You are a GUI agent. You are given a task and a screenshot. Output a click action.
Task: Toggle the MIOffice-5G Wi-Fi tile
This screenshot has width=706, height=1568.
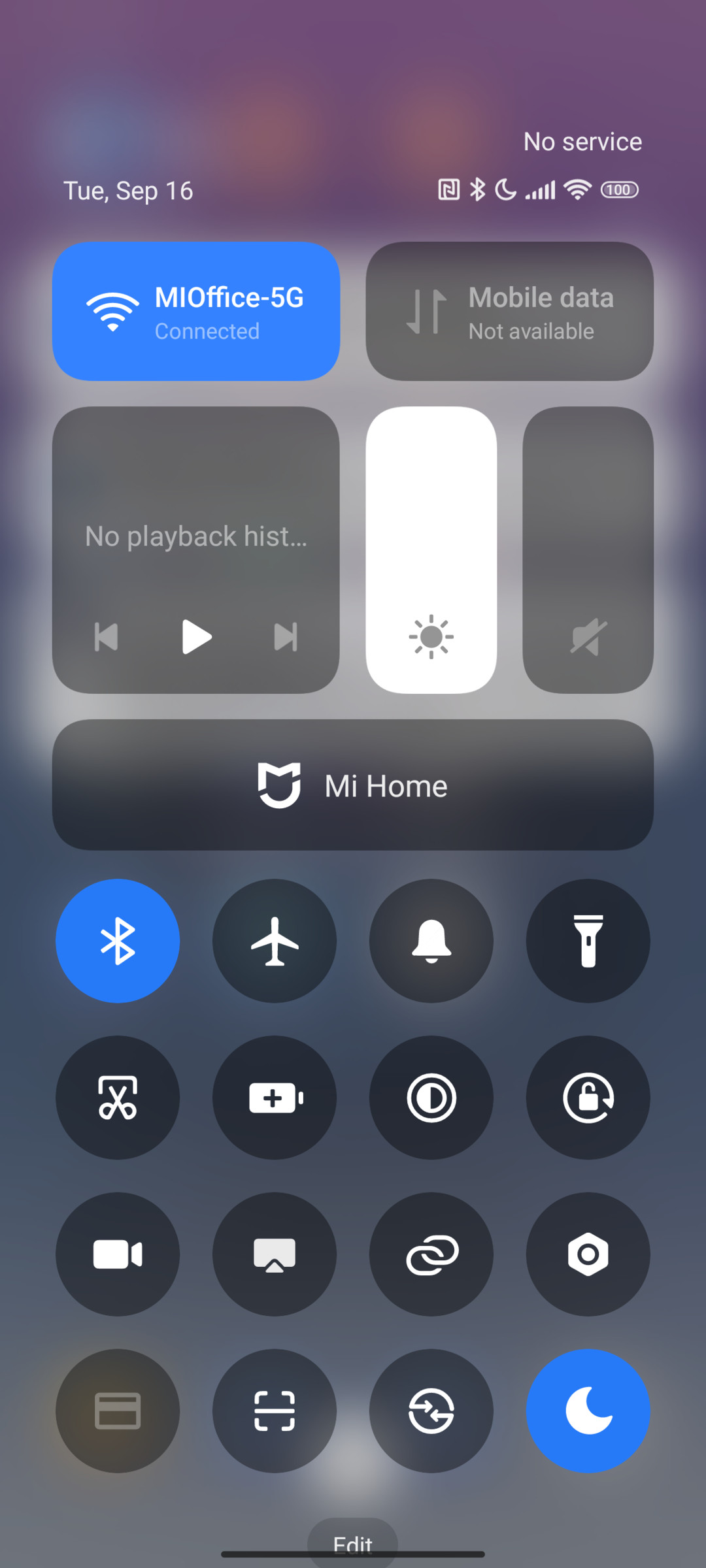point(196,312)
